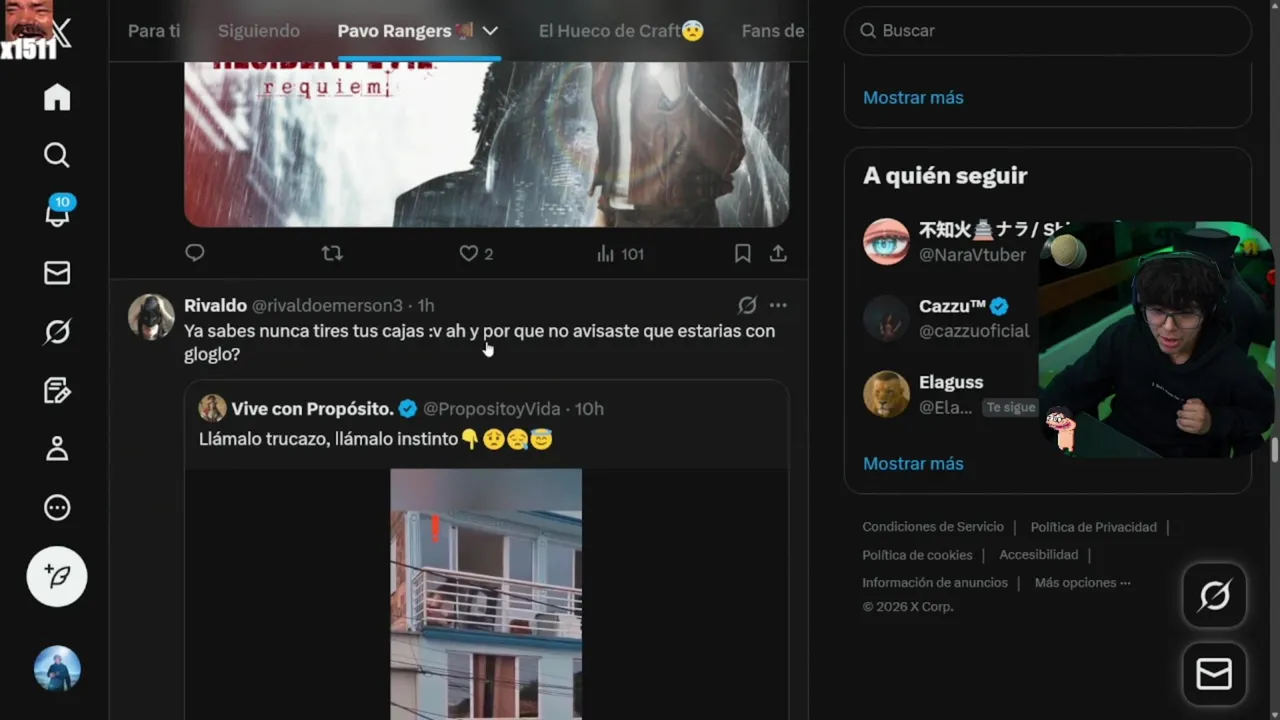Open Política de Privacidad link

[1093, 527]
